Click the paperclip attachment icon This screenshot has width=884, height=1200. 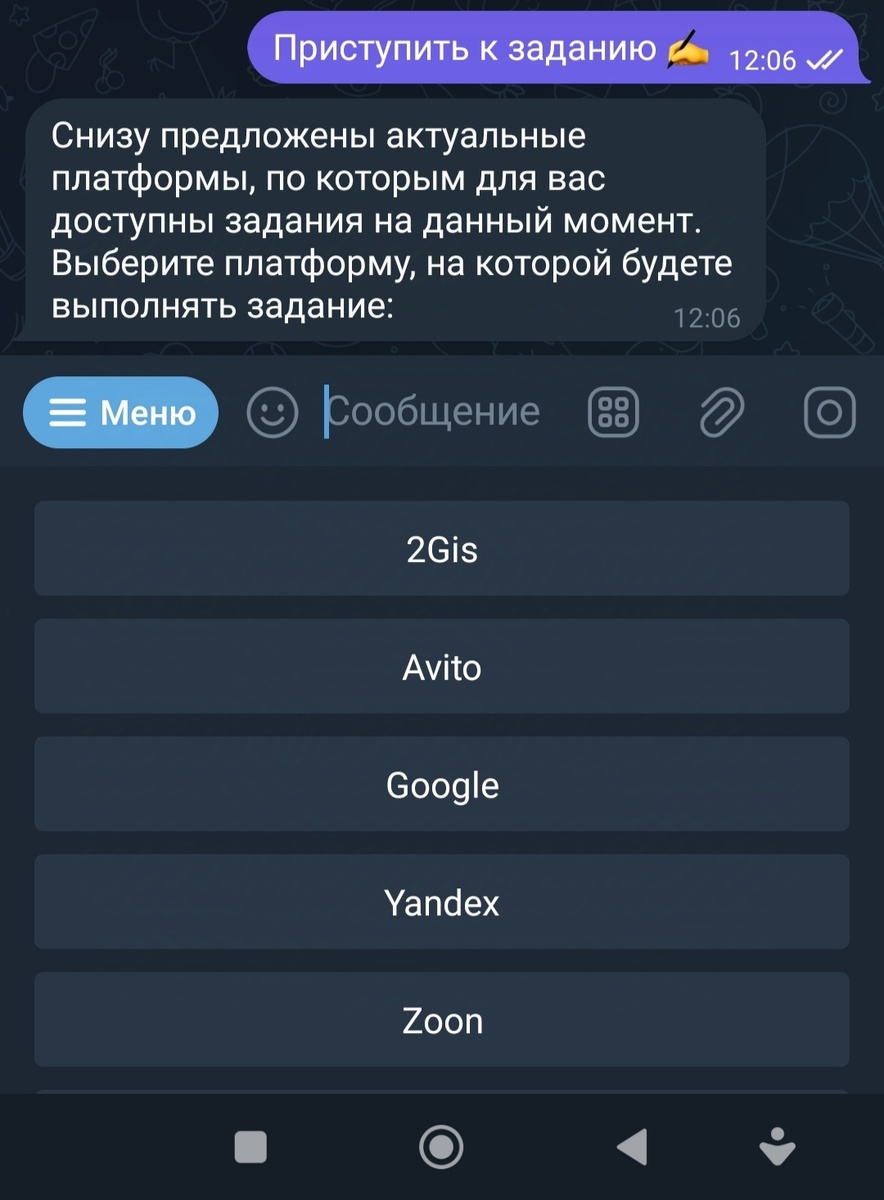[722, 411]
